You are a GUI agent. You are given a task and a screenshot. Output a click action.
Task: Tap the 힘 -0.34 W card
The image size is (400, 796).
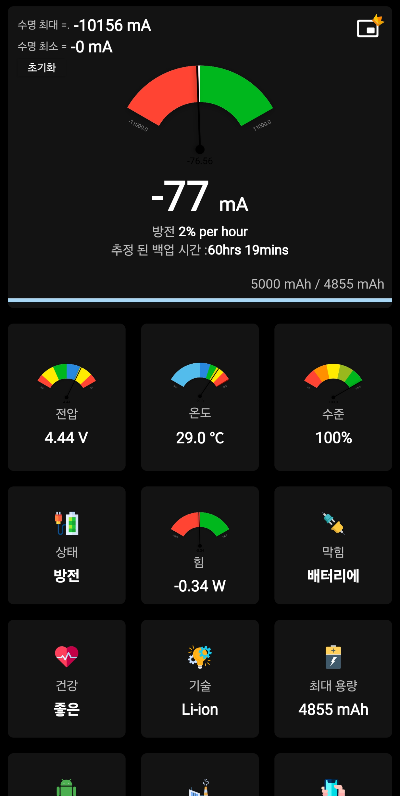[200, 545]
